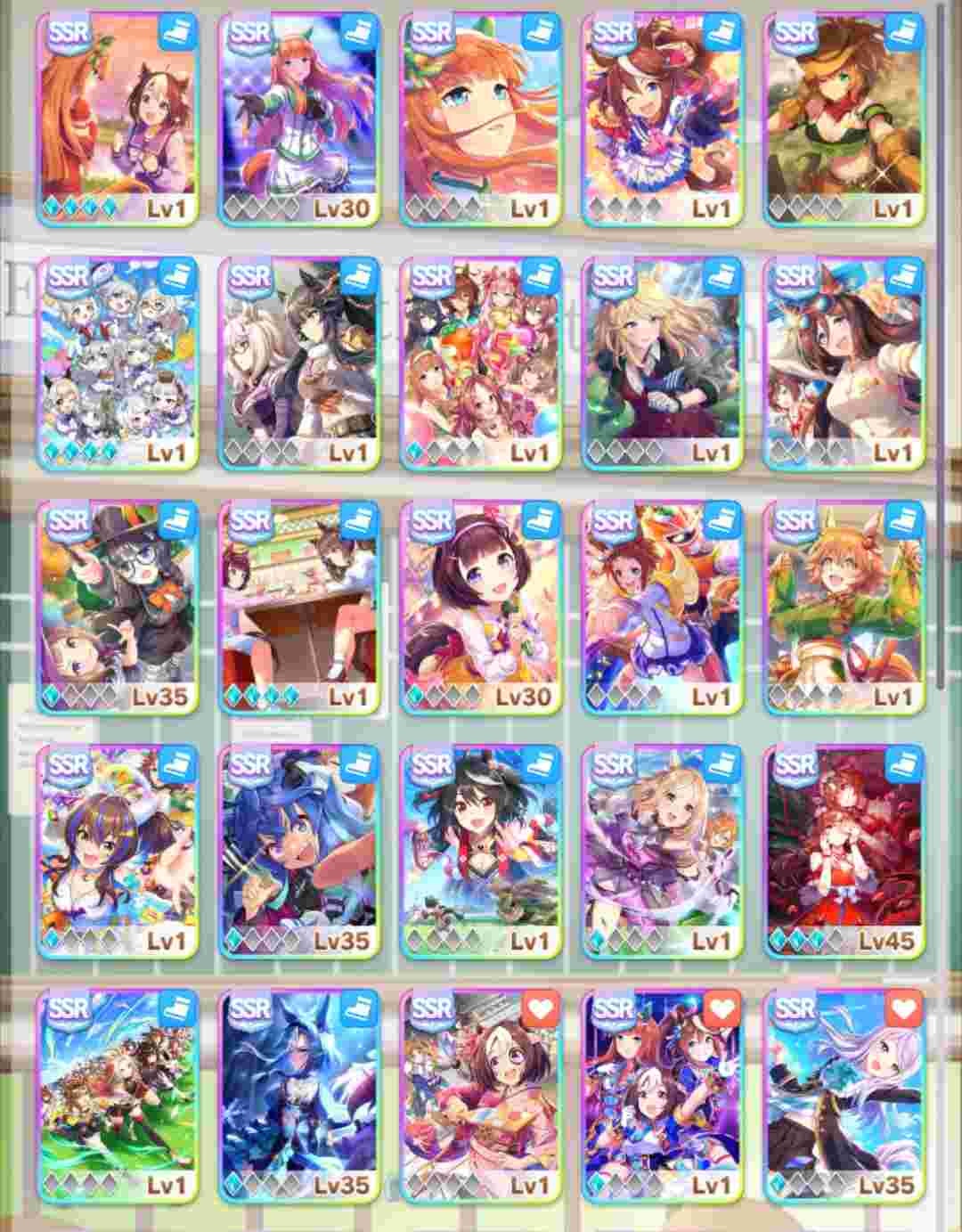
Task: Open the heart-marked Lv35 lavender-haired girl card
Action: [x=844, y=1095]
